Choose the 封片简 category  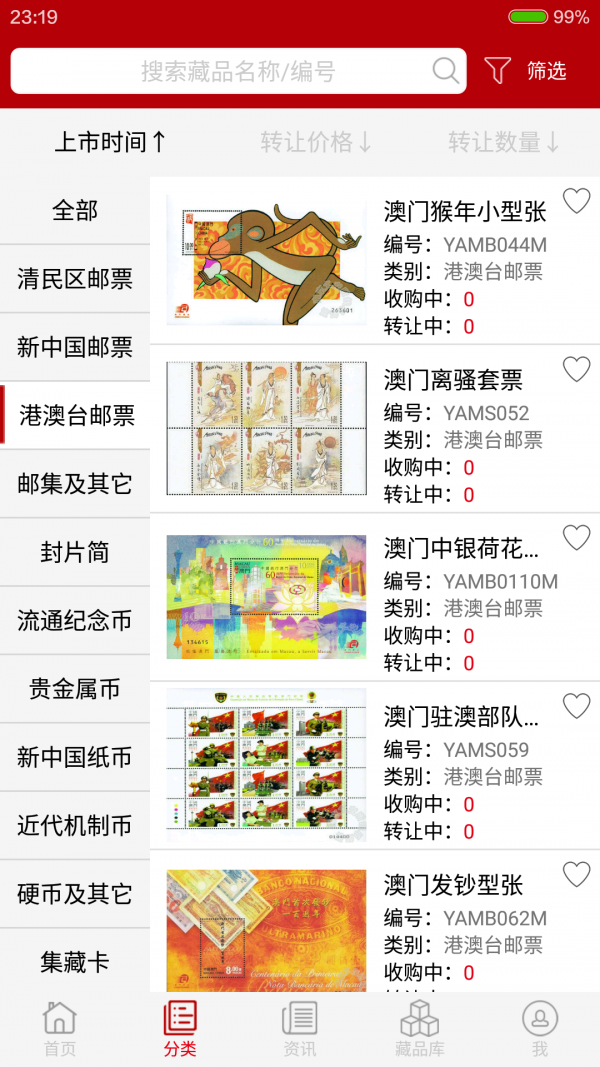[75, 552]
